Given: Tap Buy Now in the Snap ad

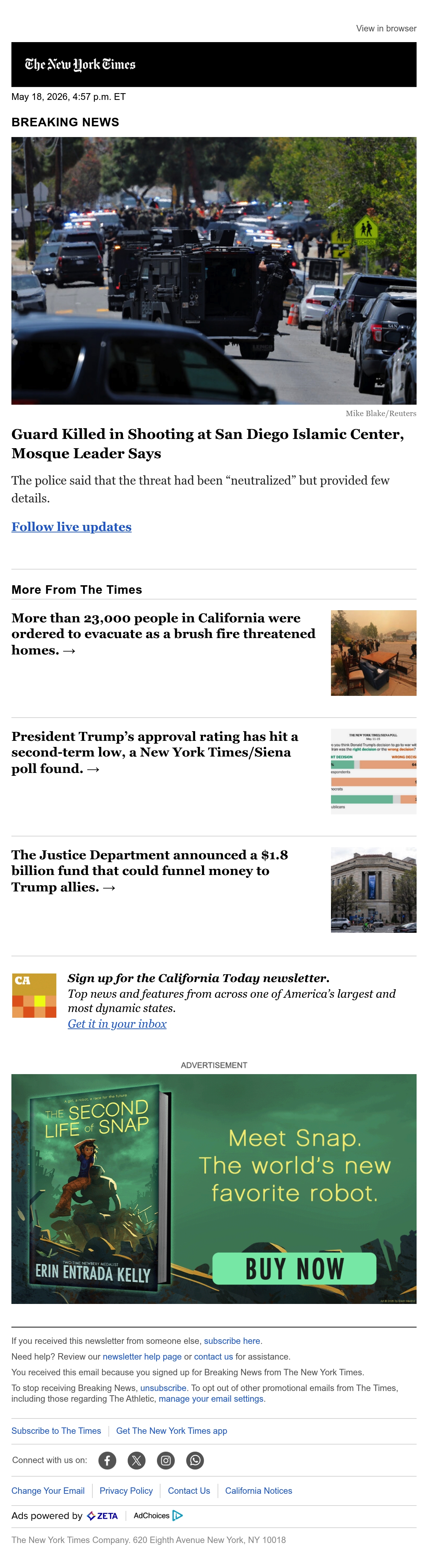Looking at the screenshot, I should pos(294,1269).
